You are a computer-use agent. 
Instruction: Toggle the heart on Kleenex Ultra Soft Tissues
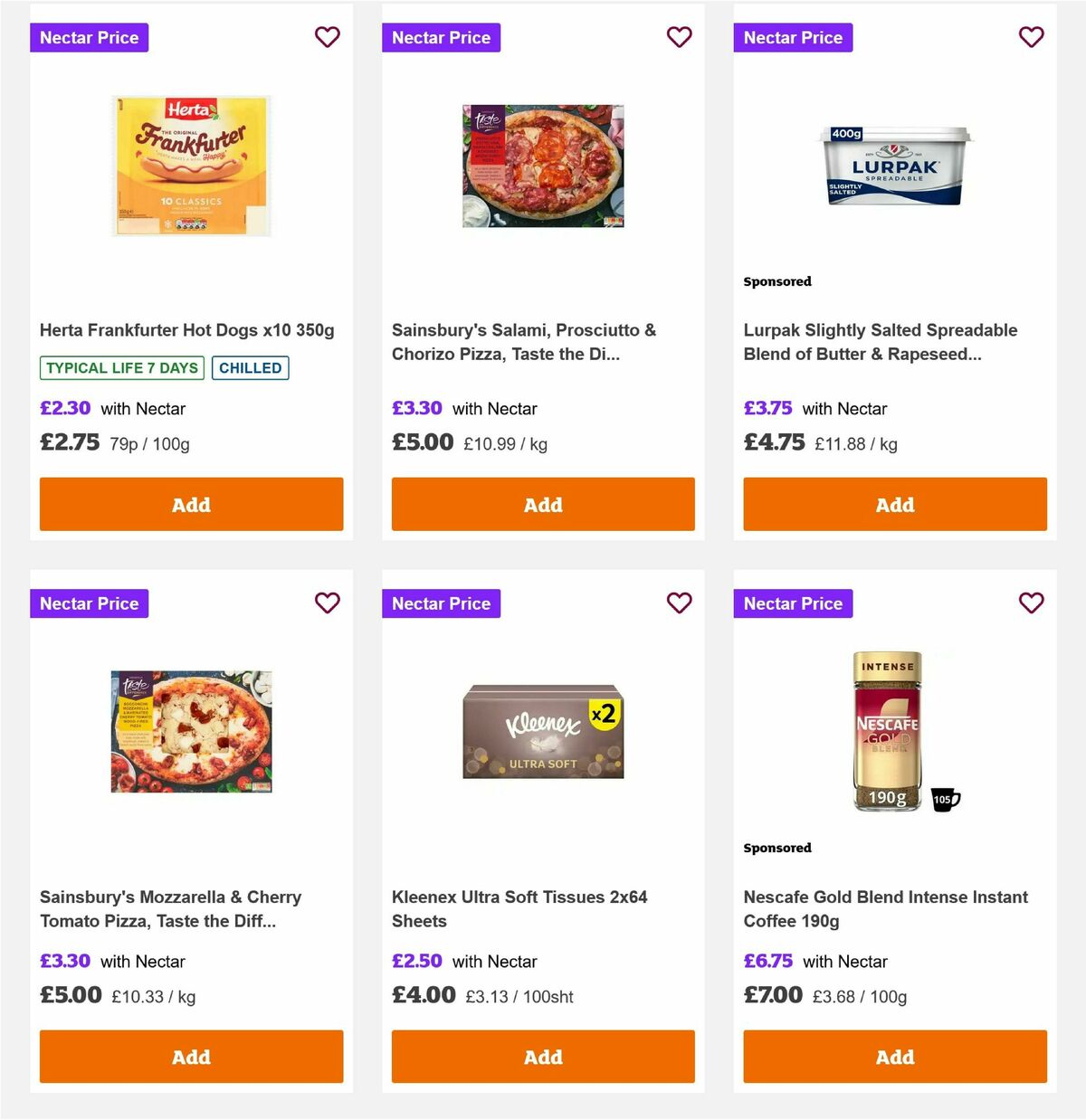(680, 603)
